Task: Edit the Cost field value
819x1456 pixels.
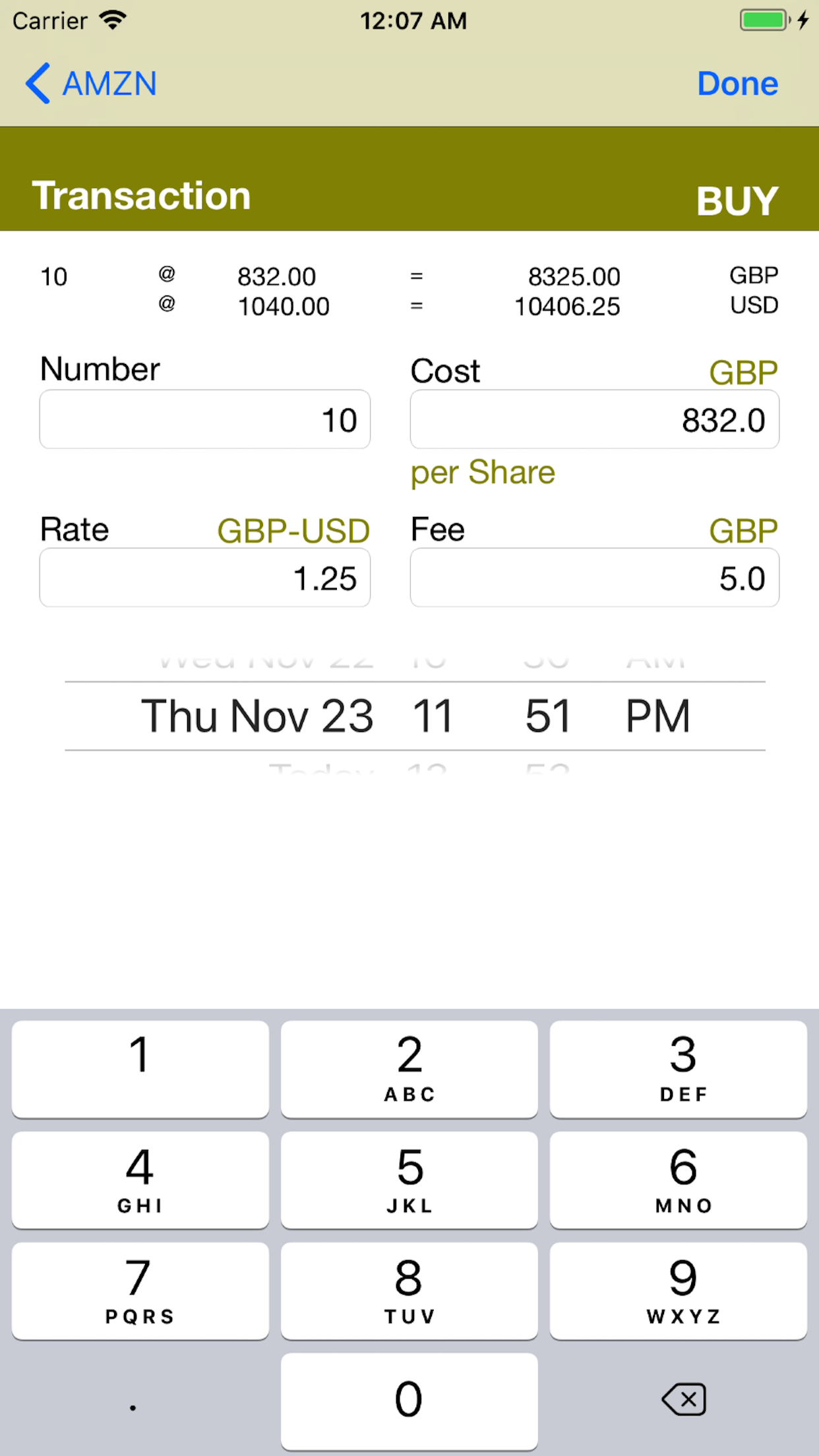Action: [594, 420]
